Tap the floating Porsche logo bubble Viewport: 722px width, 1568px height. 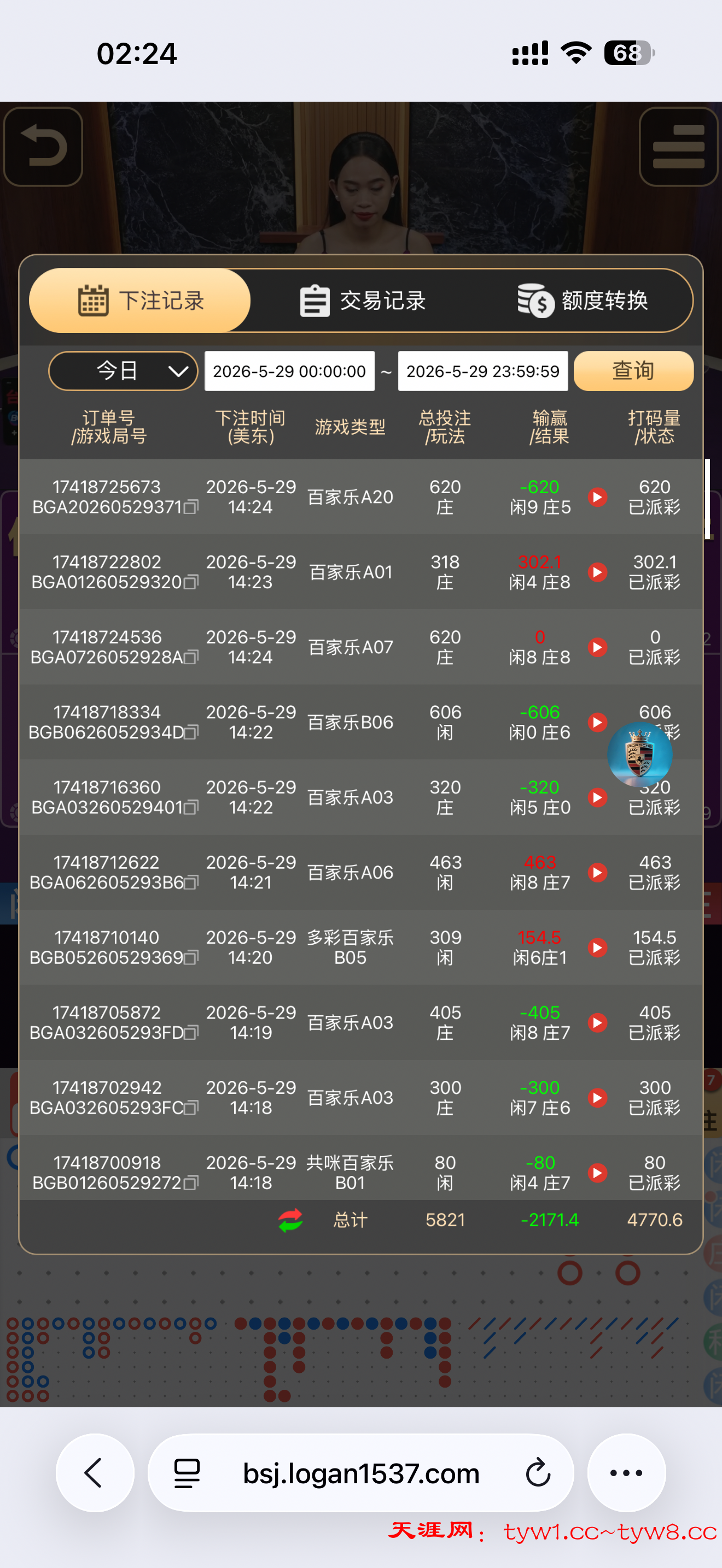[640, 755]
